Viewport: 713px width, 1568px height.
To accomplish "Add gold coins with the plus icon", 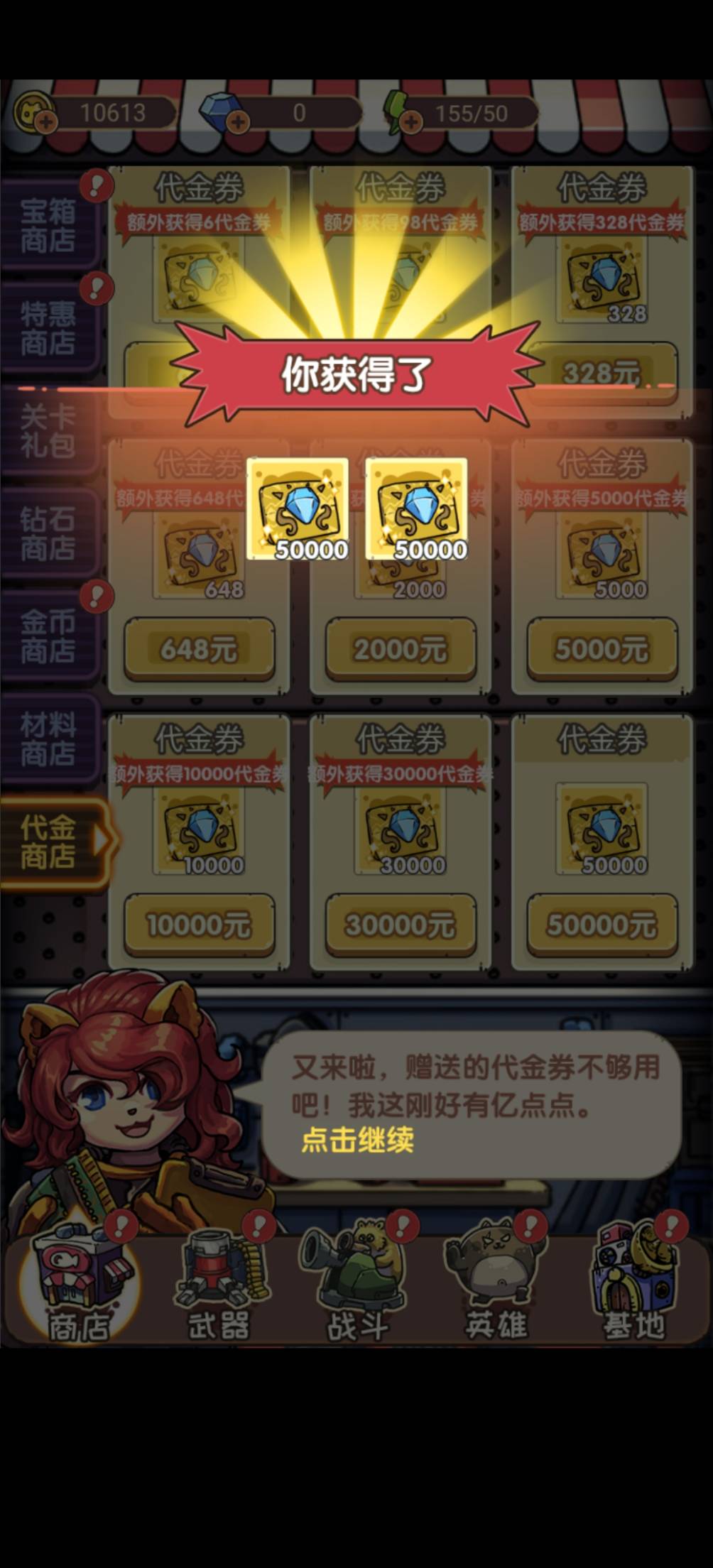I will pos(46,122).
